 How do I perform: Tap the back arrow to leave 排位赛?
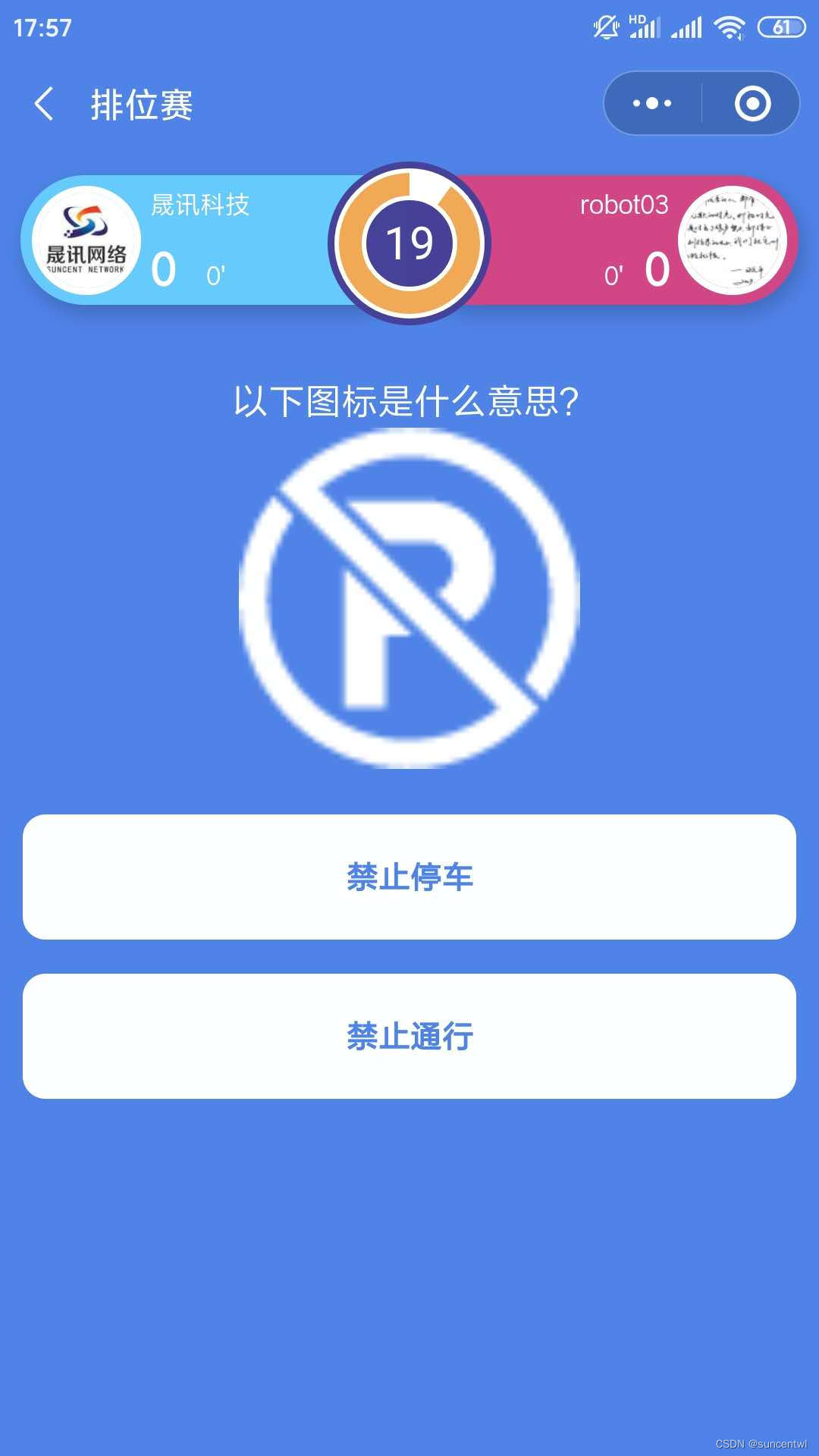click(x=43, y=104)
